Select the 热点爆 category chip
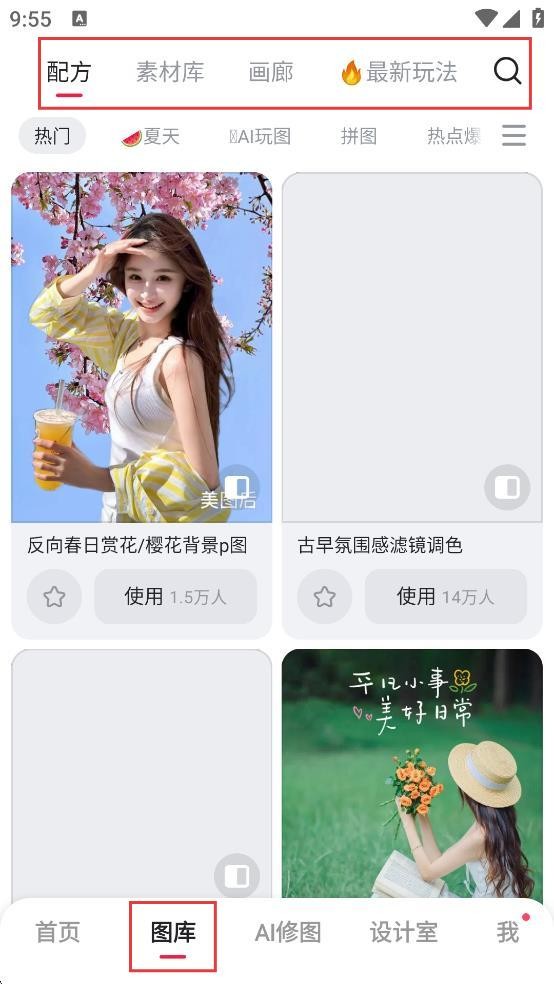Viewport: 554px width, 984px height. coord(454,136)
